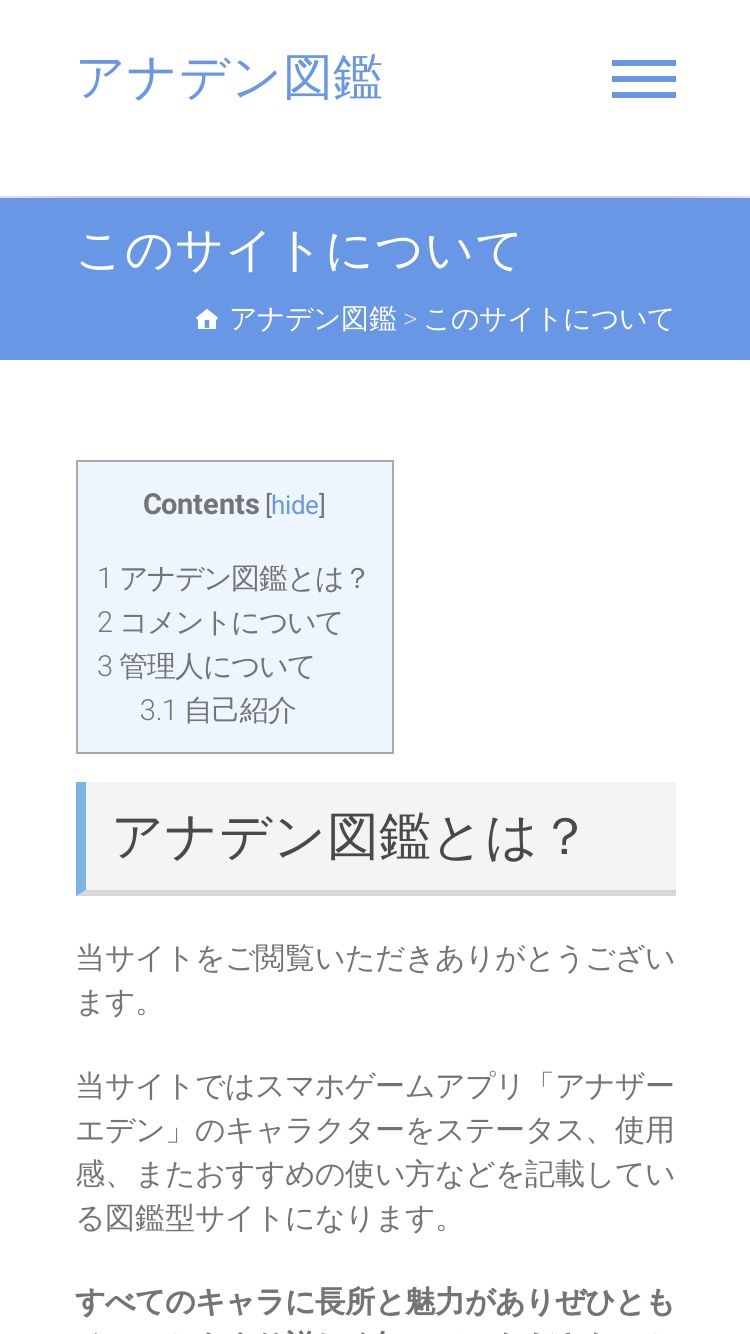Jump to コメントについて section
The image size is (750, 1334).
[220, 622]
